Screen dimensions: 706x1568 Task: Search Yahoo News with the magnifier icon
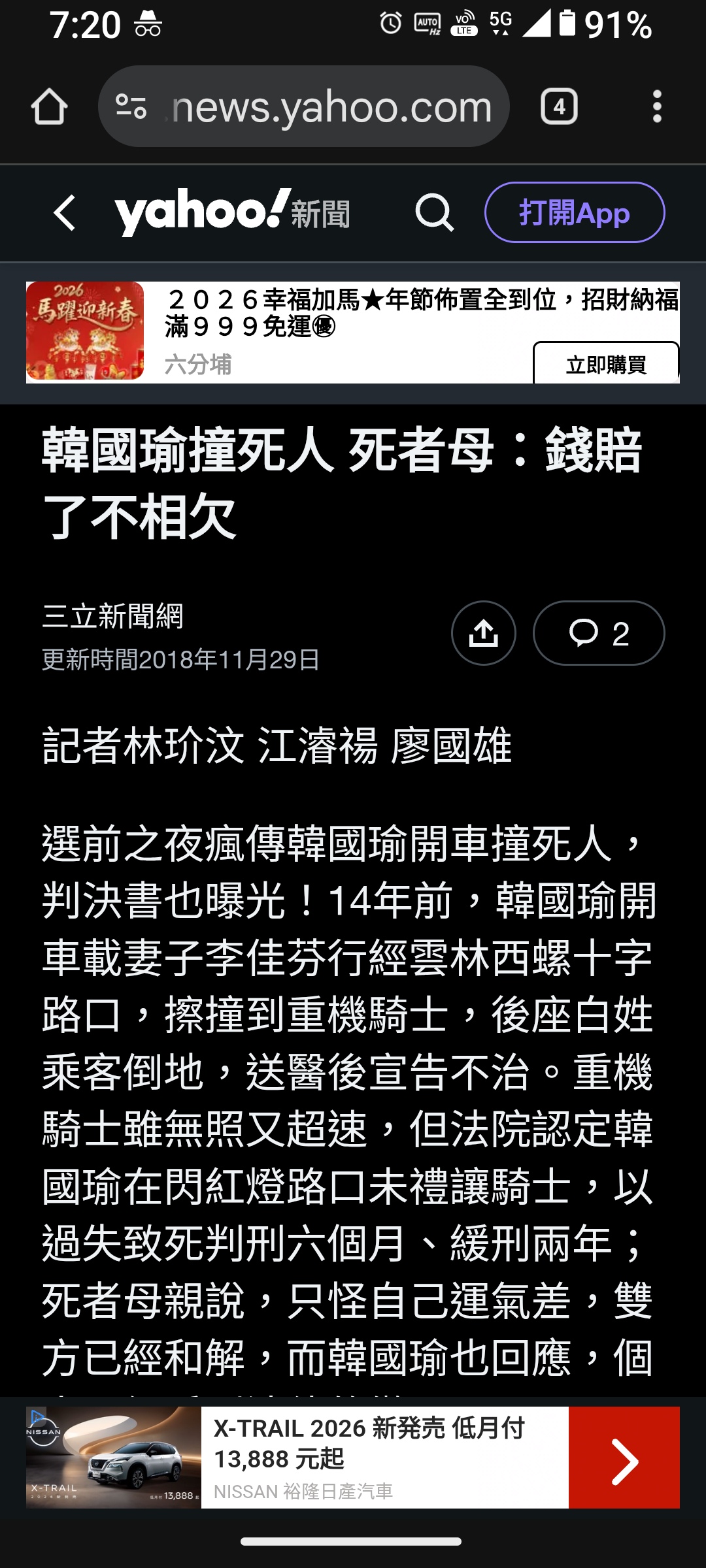coord(434,212)
